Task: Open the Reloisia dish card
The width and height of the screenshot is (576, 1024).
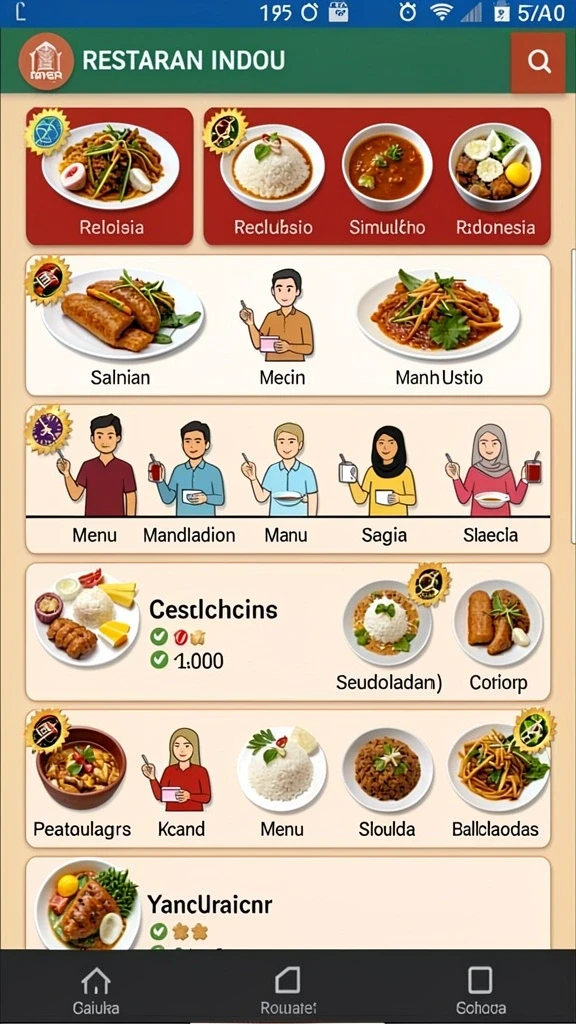Action: pos(110,176)
